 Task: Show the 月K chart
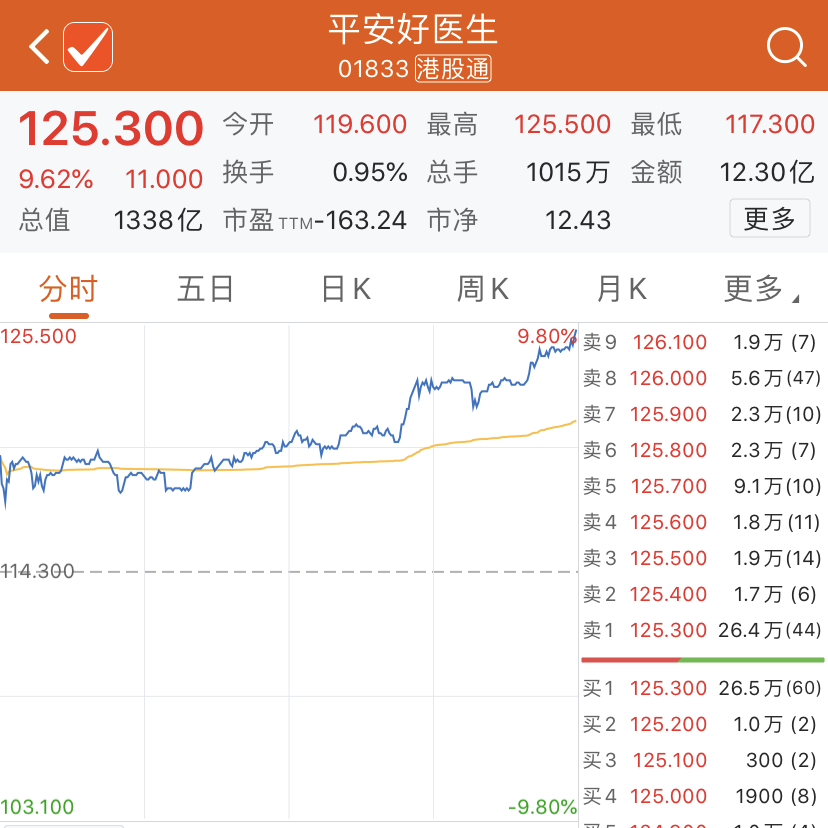[x=622, y=289]
